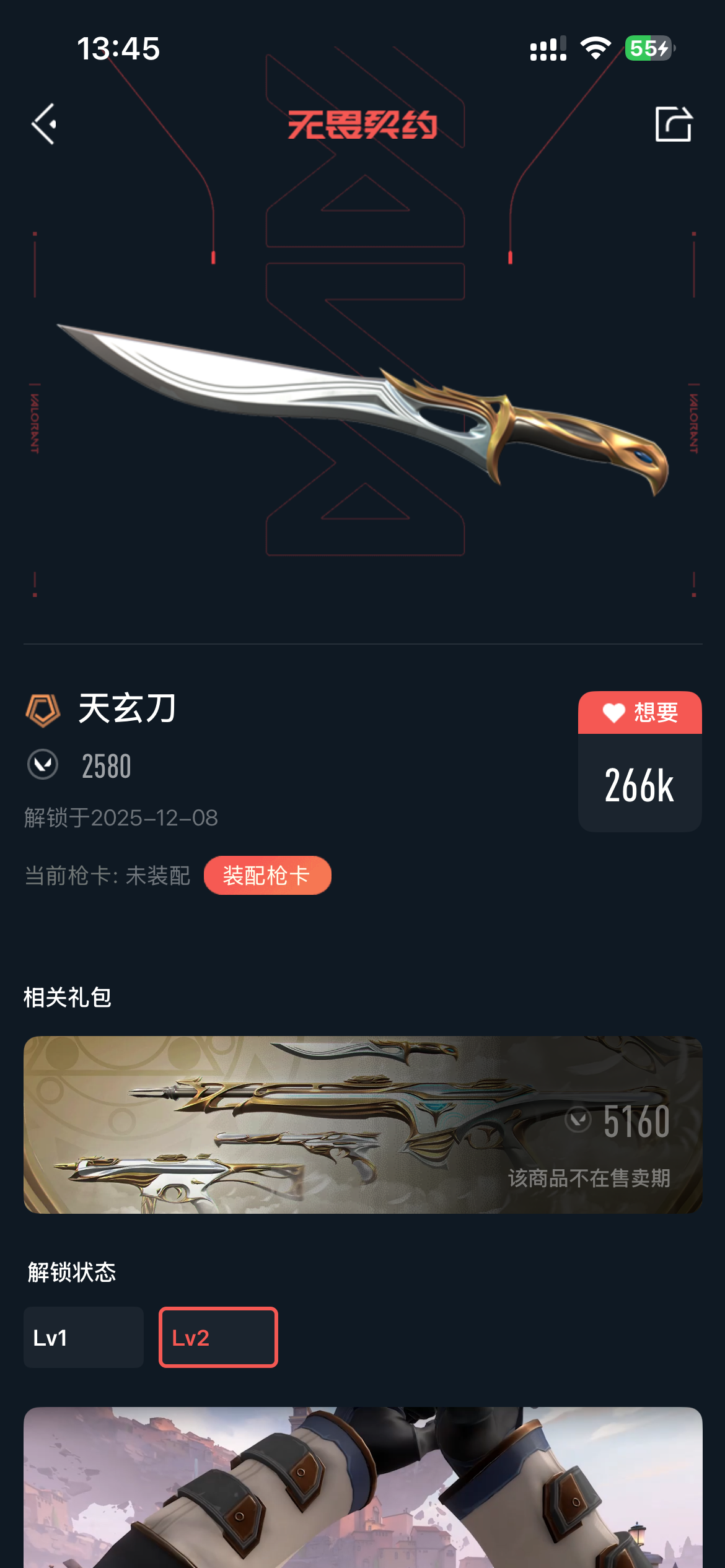Tap the 装配枪卡 button
725x1568 pixels.
[267, 875]
